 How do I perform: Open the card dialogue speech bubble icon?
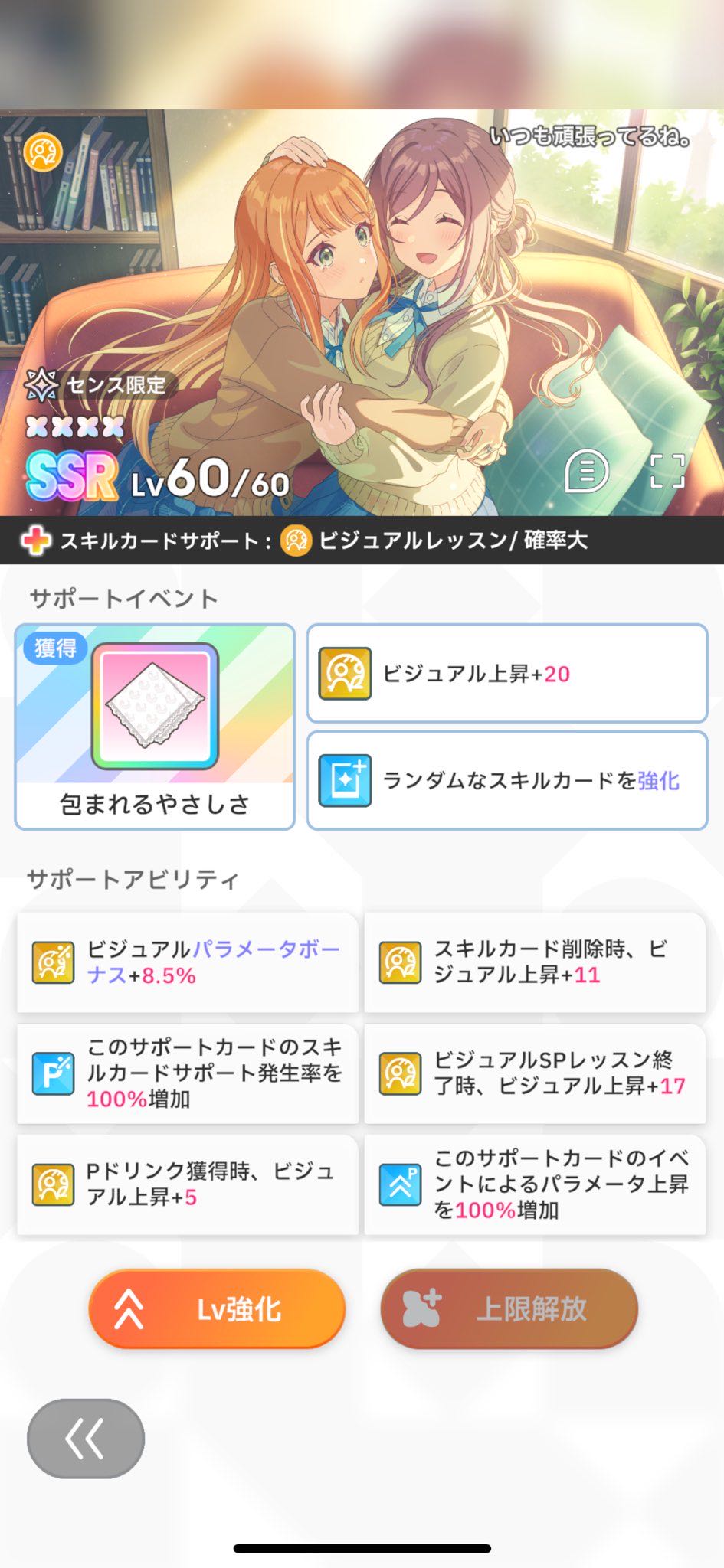tap(586, 471)
